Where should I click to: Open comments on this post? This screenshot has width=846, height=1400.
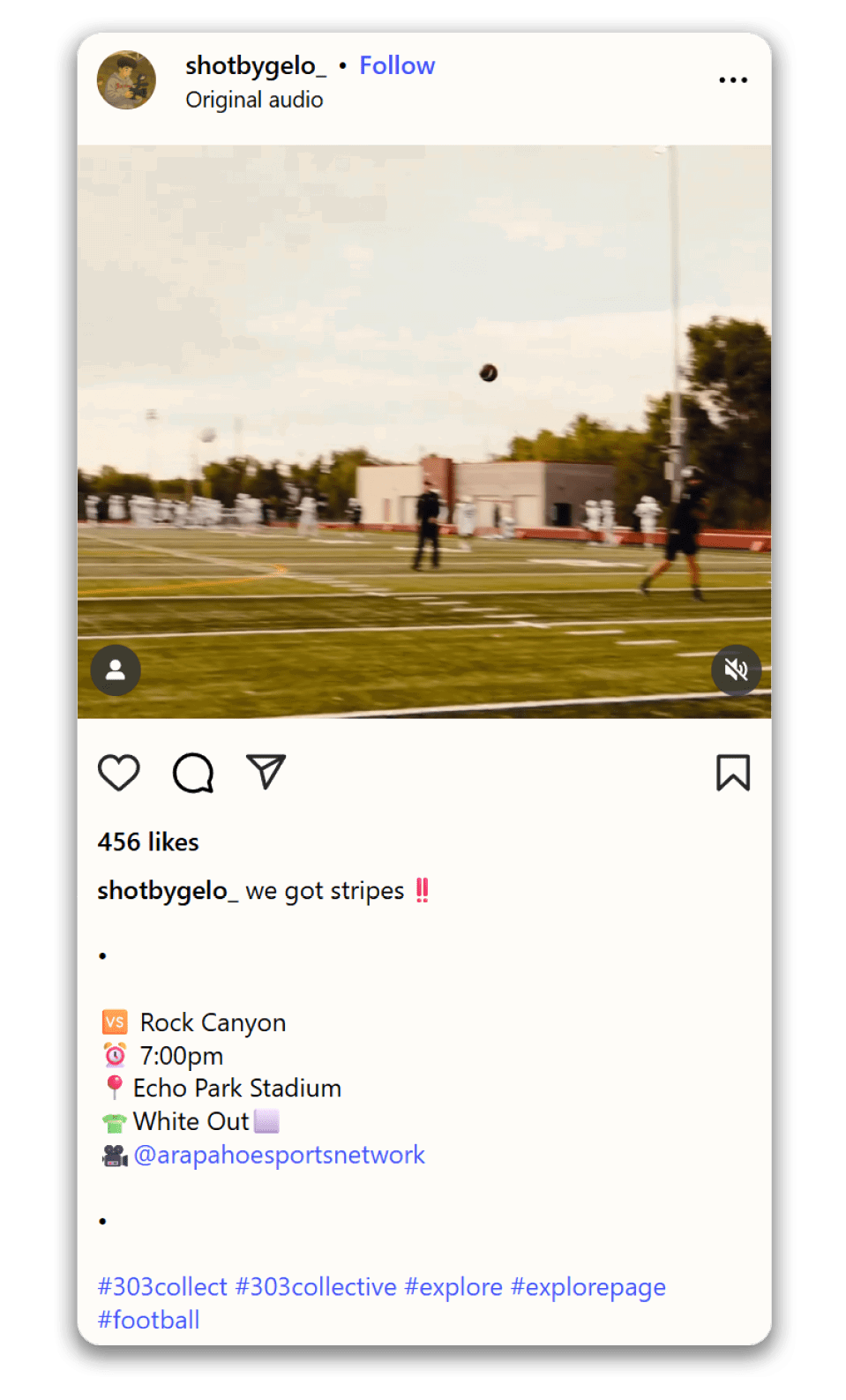click(x=192, y=773)
